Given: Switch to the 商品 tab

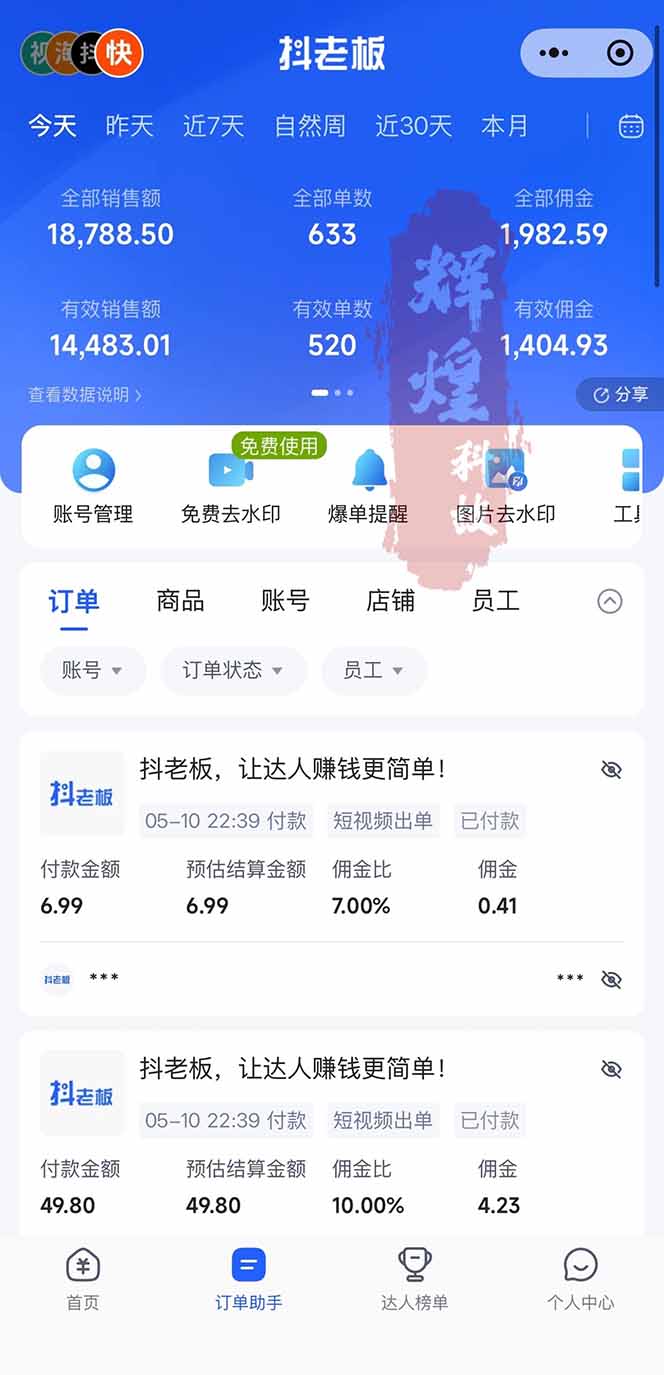Looking at the screenshot, I should pyautogui.click(x=180, y=601).
